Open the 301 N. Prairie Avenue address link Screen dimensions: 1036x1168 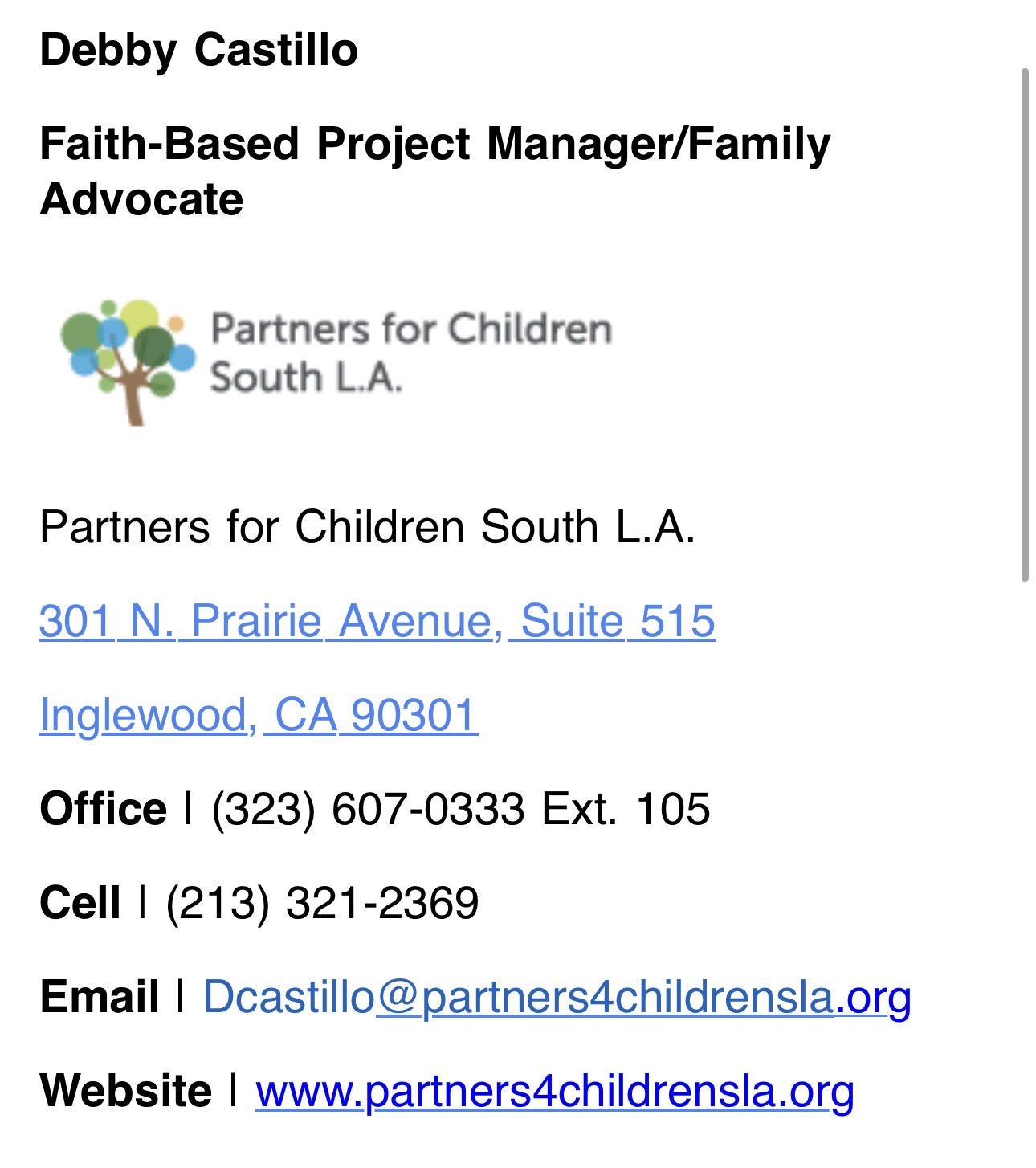[x=377, y=621]
